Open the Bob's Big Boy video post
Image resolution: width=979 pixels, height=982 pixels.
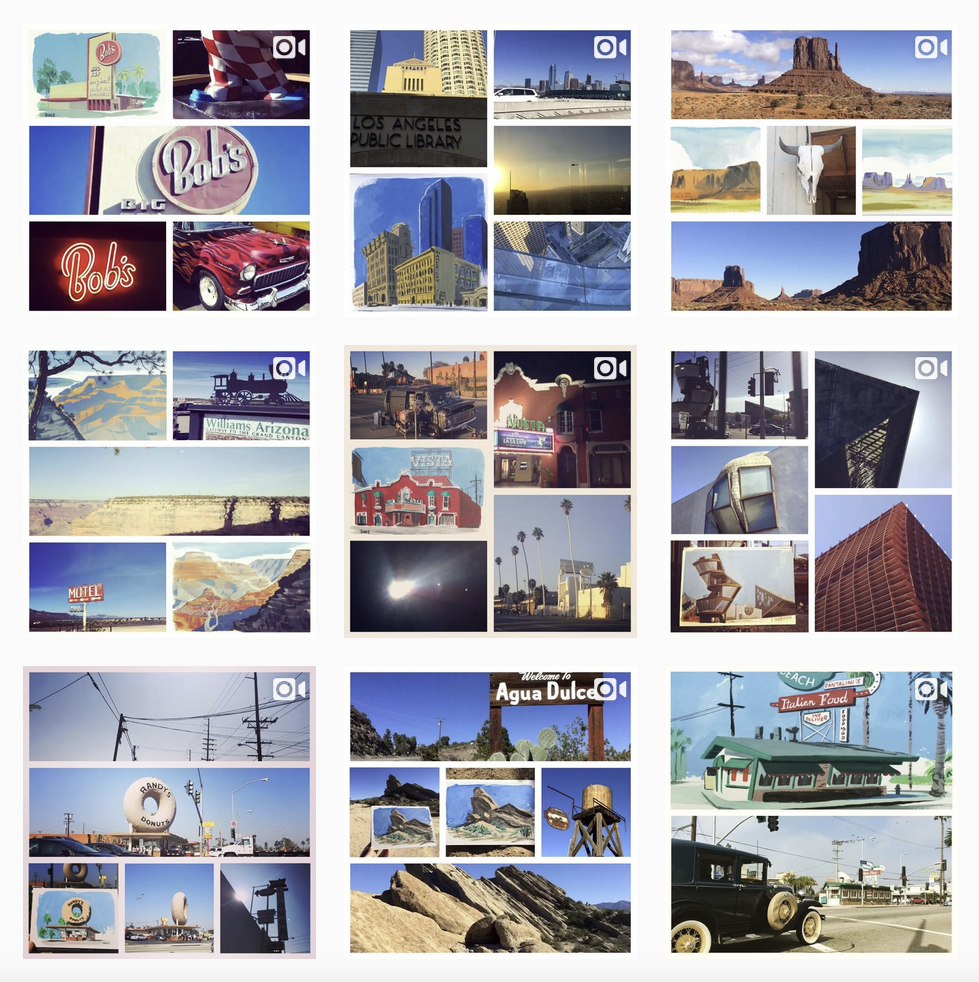click(x=169, y=170)
